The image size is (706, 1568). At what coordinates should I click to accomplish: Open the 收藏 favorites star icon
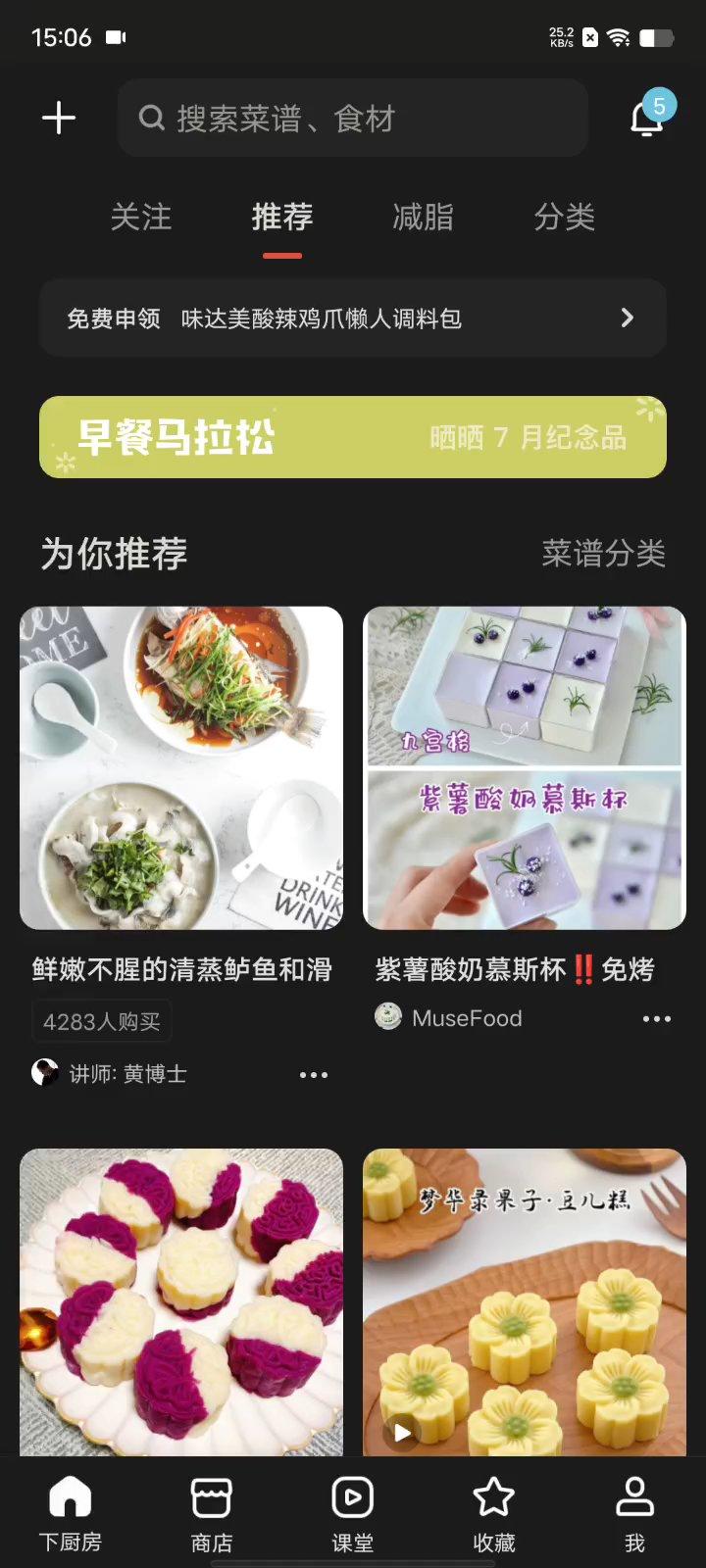point(493,1497)
